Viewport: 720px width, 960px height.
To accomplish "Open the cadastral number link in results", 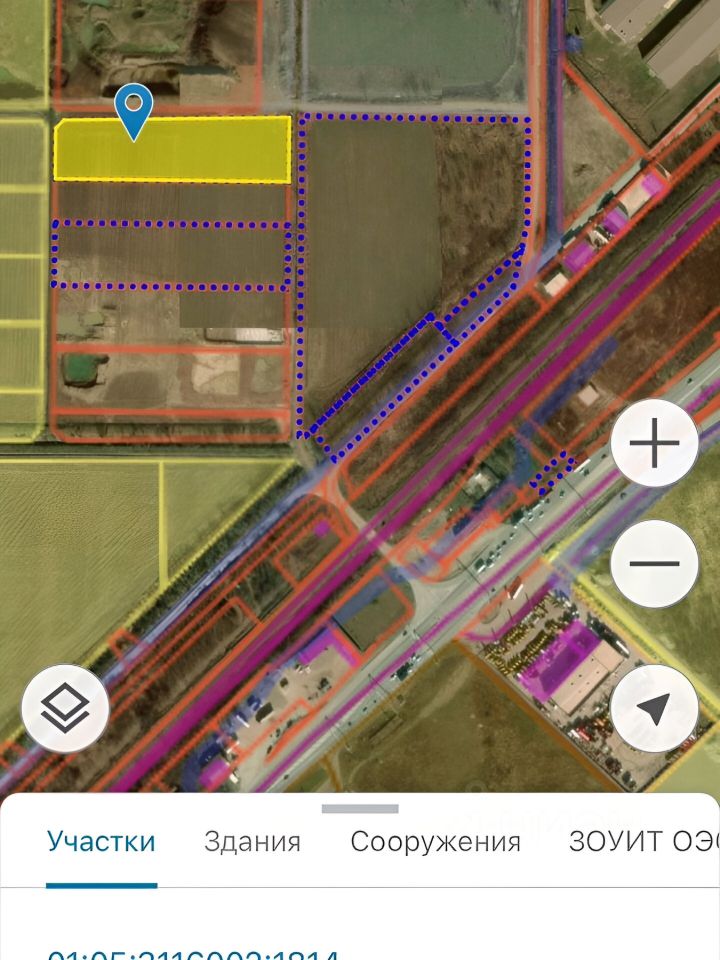I will click(x=195, y=953).
